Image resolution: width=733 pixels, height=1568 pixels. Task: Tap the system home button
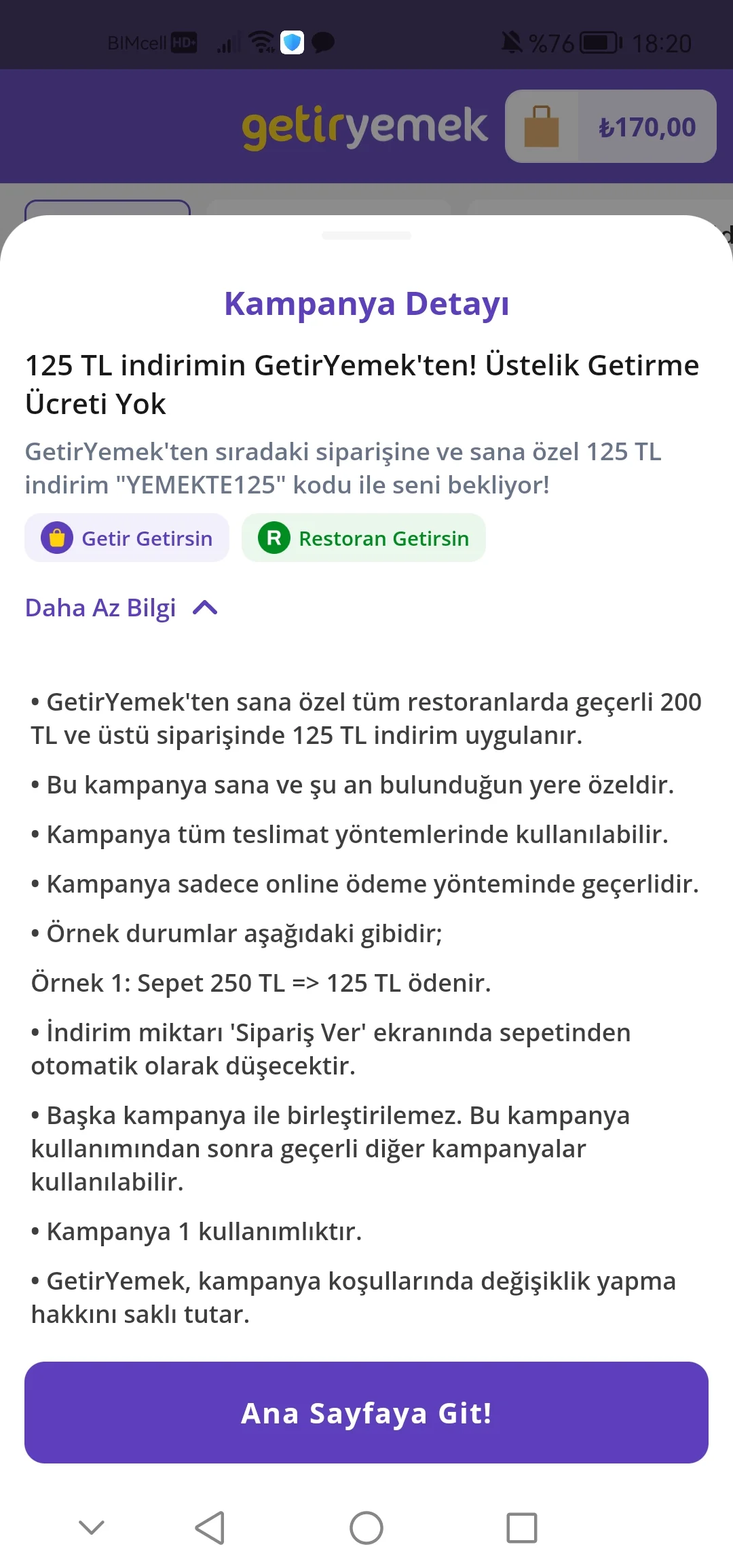coord(366,1528)
